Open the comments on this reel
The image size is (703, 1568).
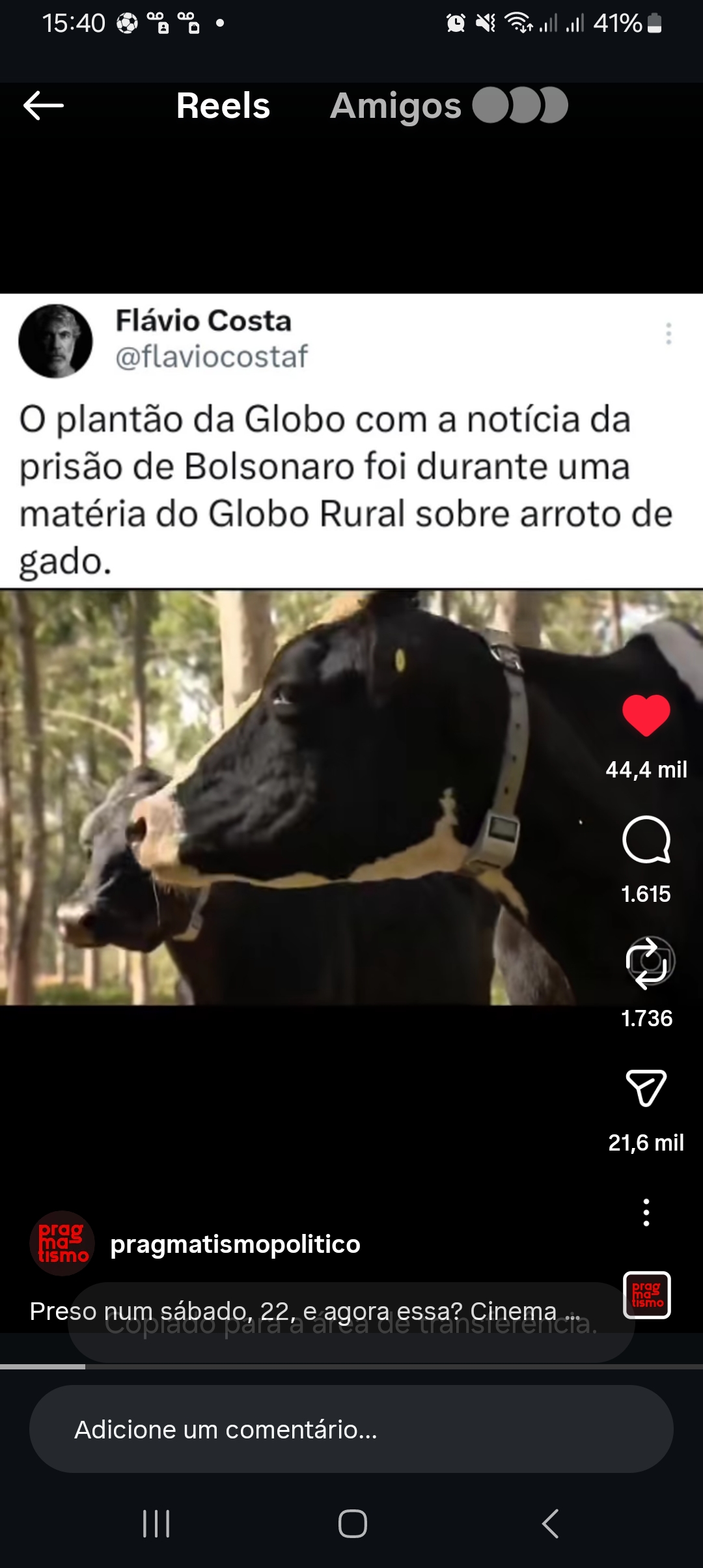coord(646,839)
